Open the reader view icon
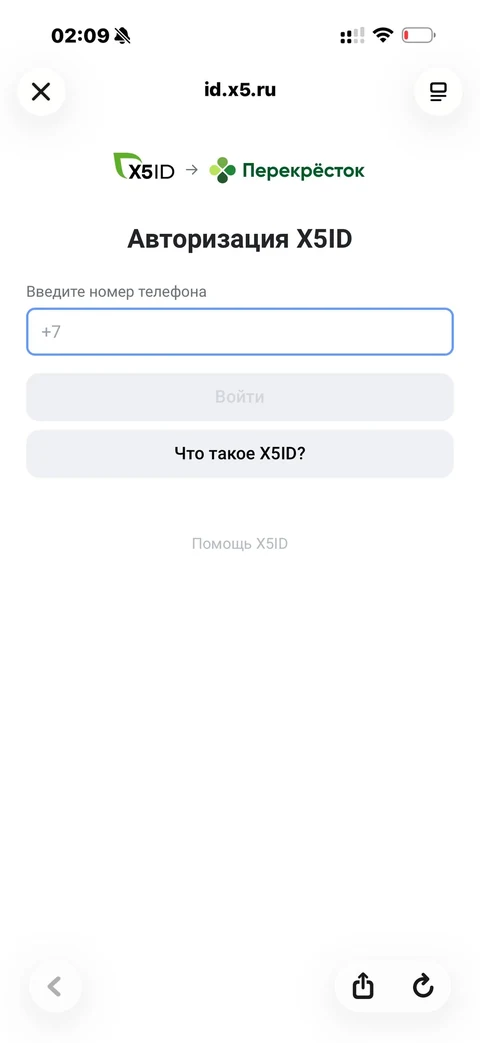The width and height of the screenshot is (480, 1043). [x=437, y=91]
